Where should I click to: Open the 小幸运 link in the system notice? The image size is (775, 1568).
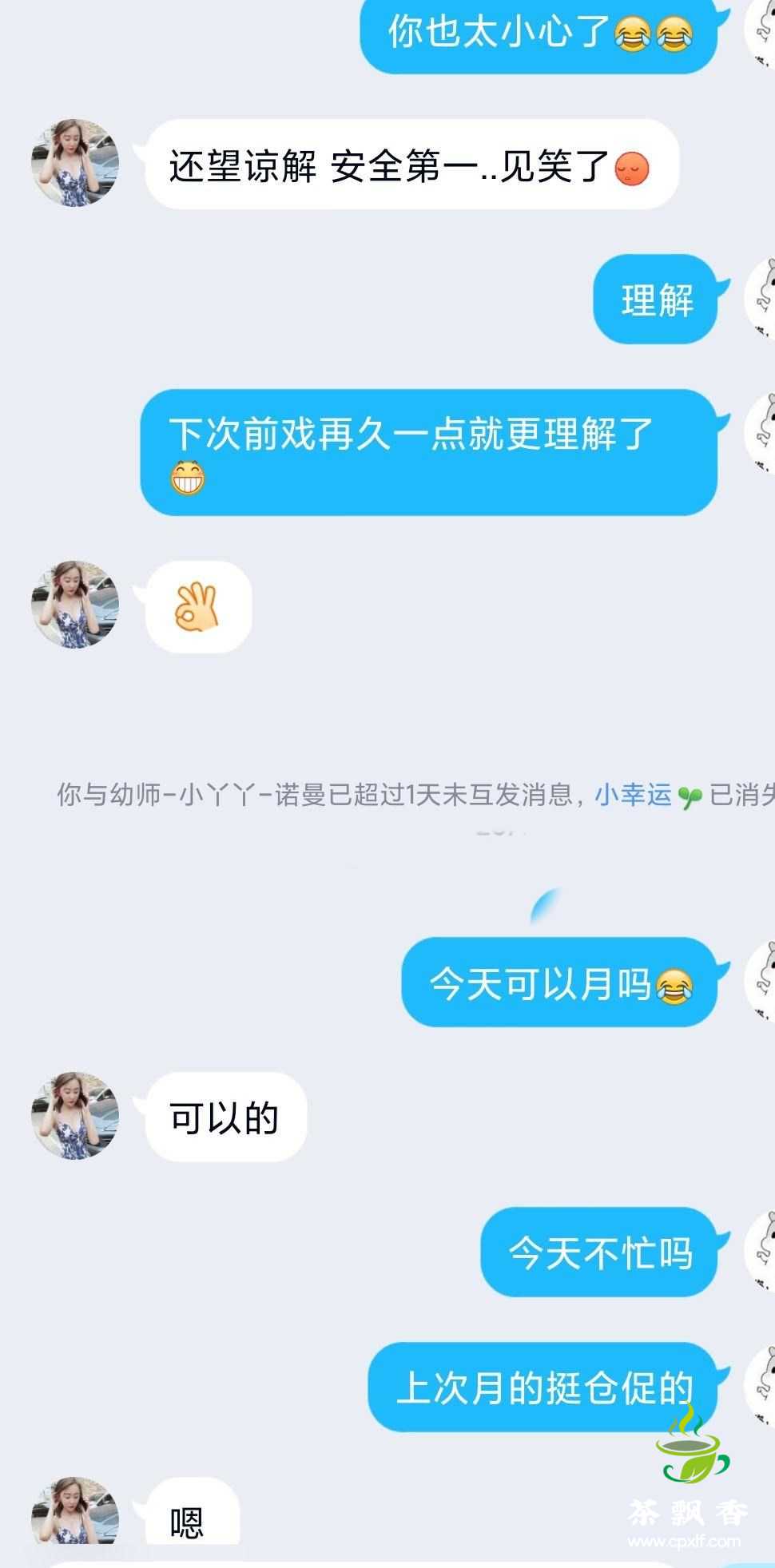[x=634, y=796]
